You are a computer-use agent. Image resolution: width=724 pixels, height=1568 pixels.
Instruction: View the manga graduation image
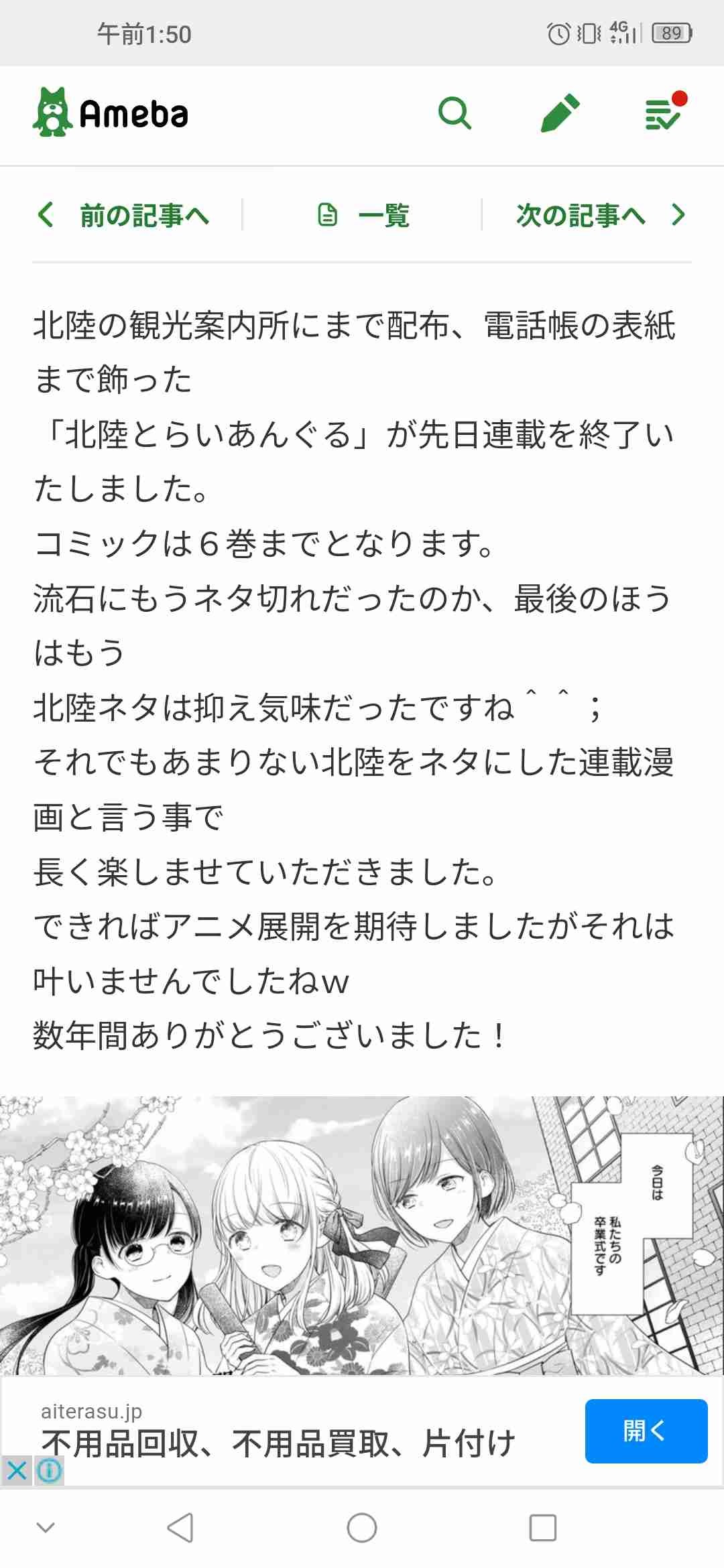point(362,1234)
